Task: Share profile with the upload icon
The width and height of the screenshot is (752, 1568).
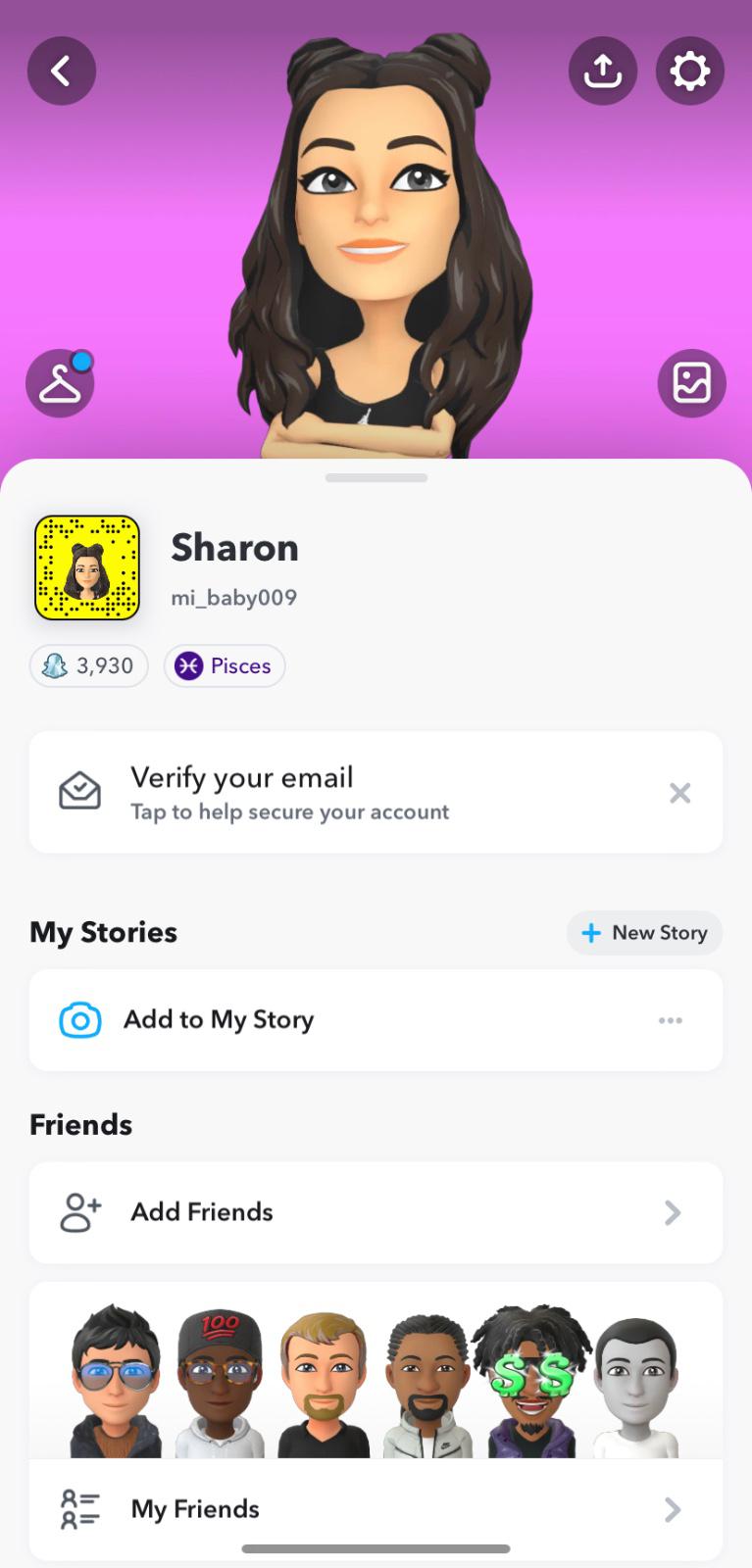Action: 602,71
